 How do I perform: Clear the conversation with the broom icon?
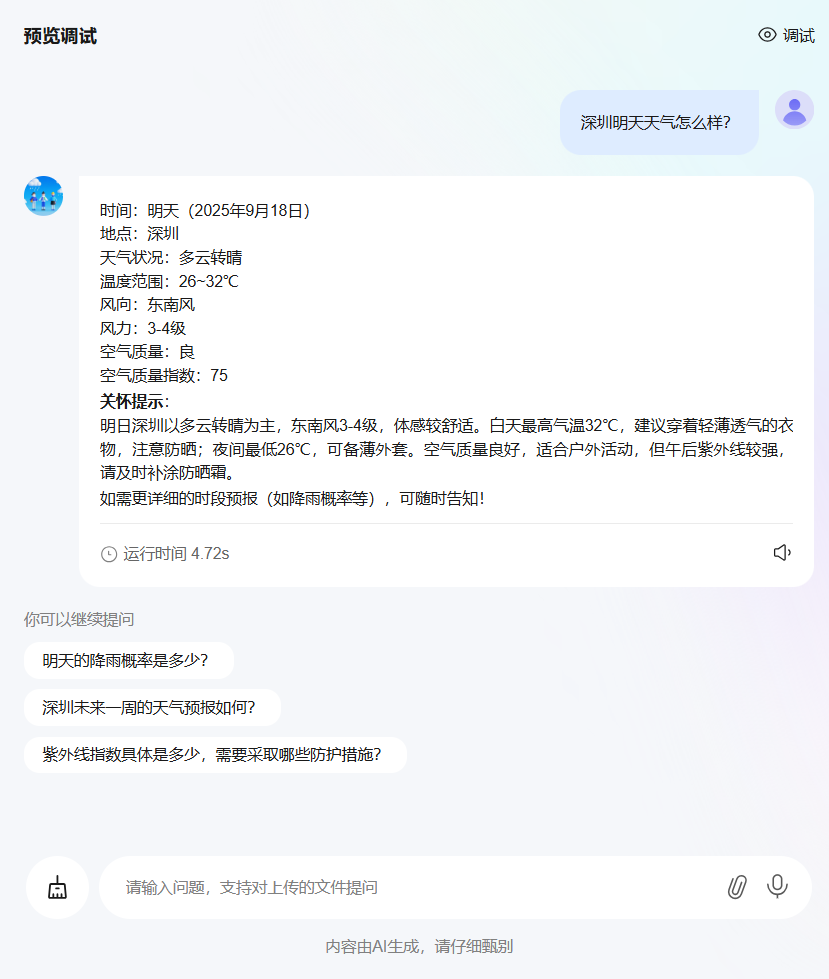click(x=57, y=887)
